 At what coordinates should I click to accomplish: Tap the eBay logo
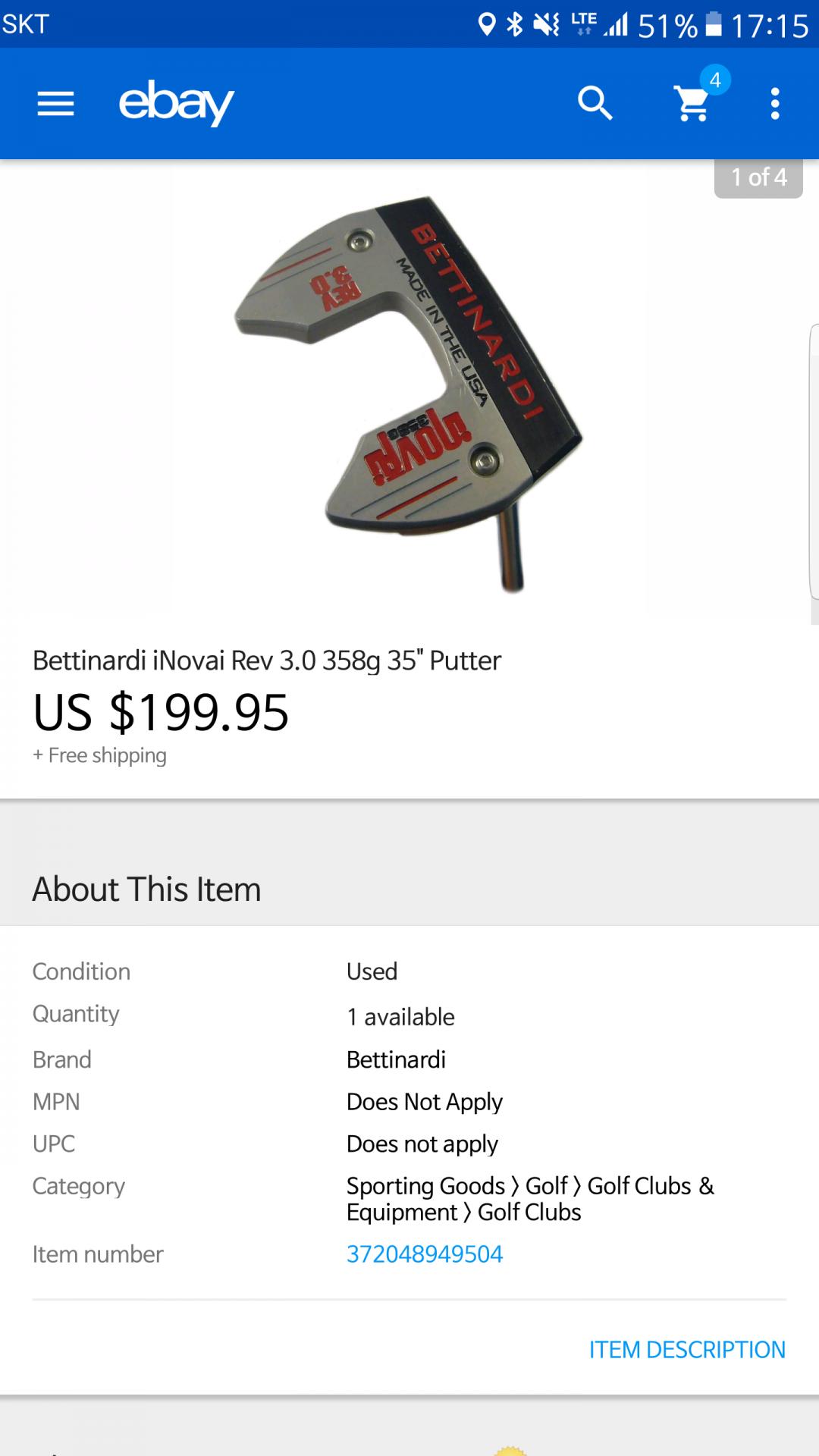point(176,103)
